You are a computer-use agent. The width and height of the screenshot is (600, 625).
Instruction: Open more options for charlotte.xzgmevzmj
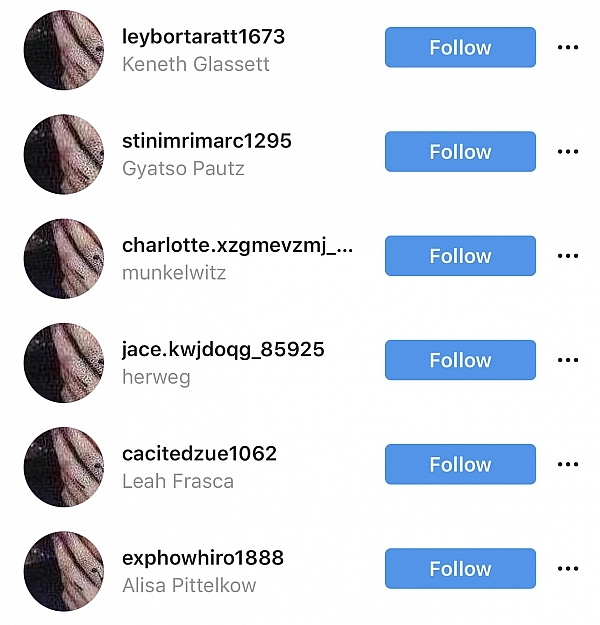(x=568, y=256)
